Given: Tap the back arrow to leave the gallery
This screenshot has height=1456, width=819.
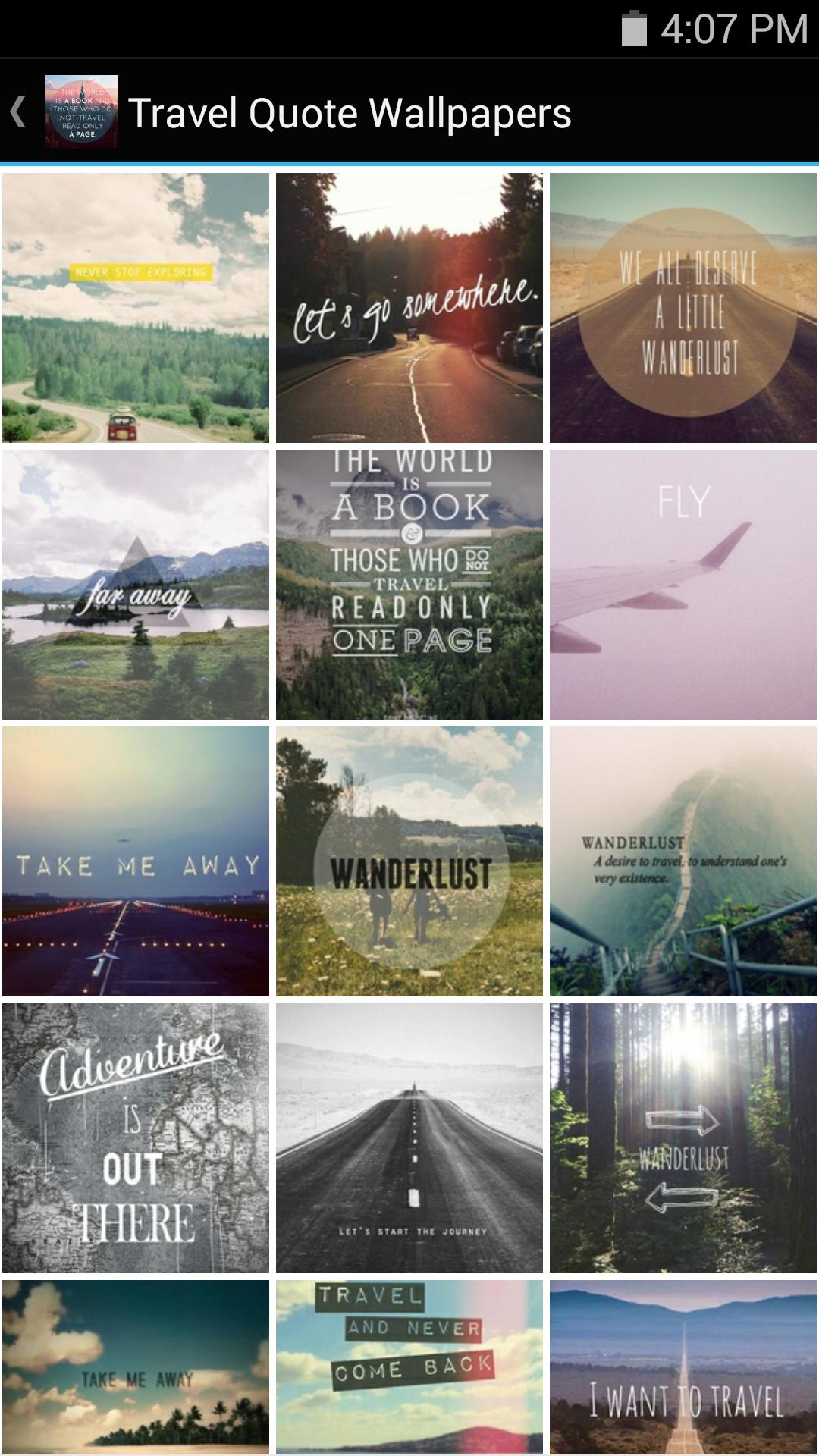Looking at the screenshot, I should tap(17, 111).
